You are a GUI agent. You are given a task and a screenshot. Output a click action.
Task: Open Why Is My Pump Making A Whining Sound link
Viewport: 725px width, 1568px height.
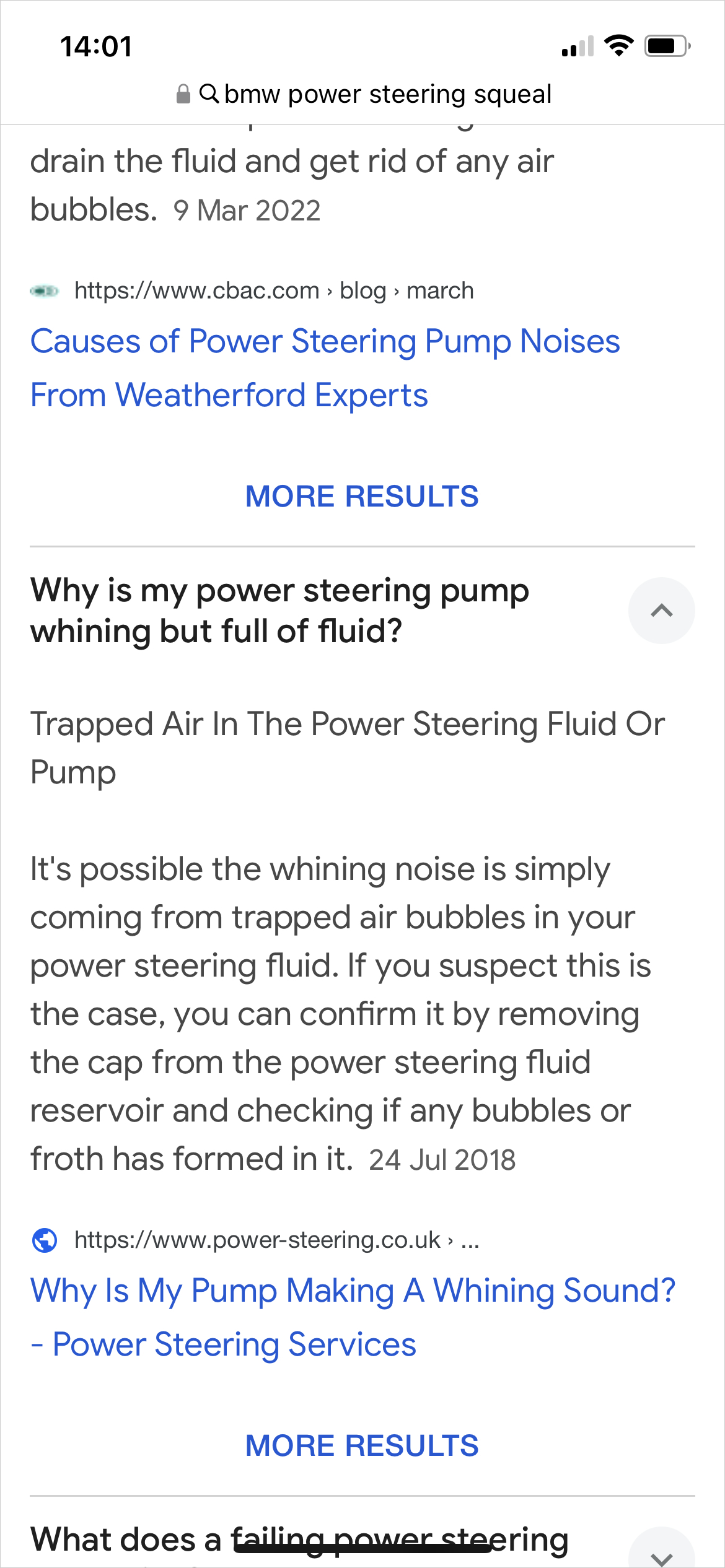pyautogui.click(x=352, y=1317)
